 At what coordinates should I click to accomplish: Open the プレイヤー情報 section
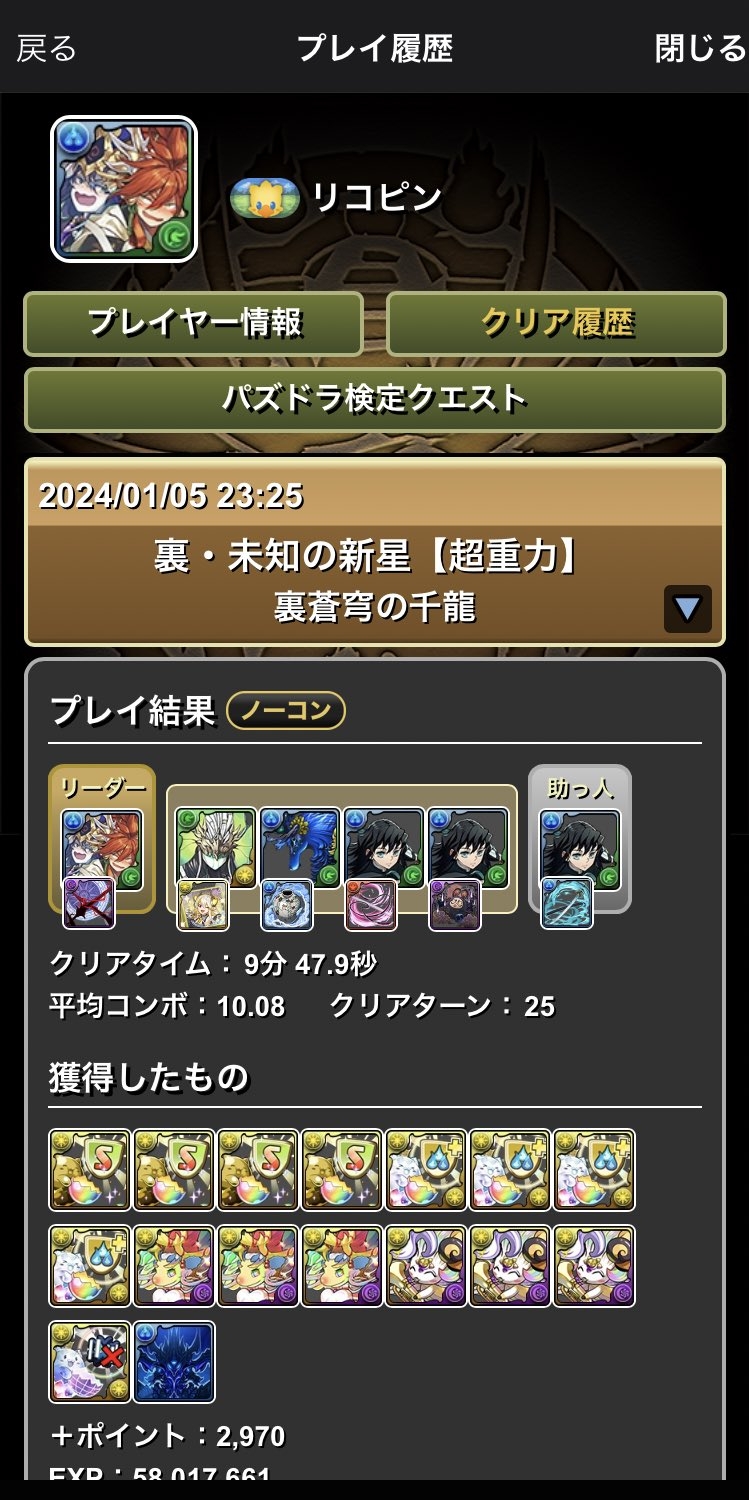(194, 323)
